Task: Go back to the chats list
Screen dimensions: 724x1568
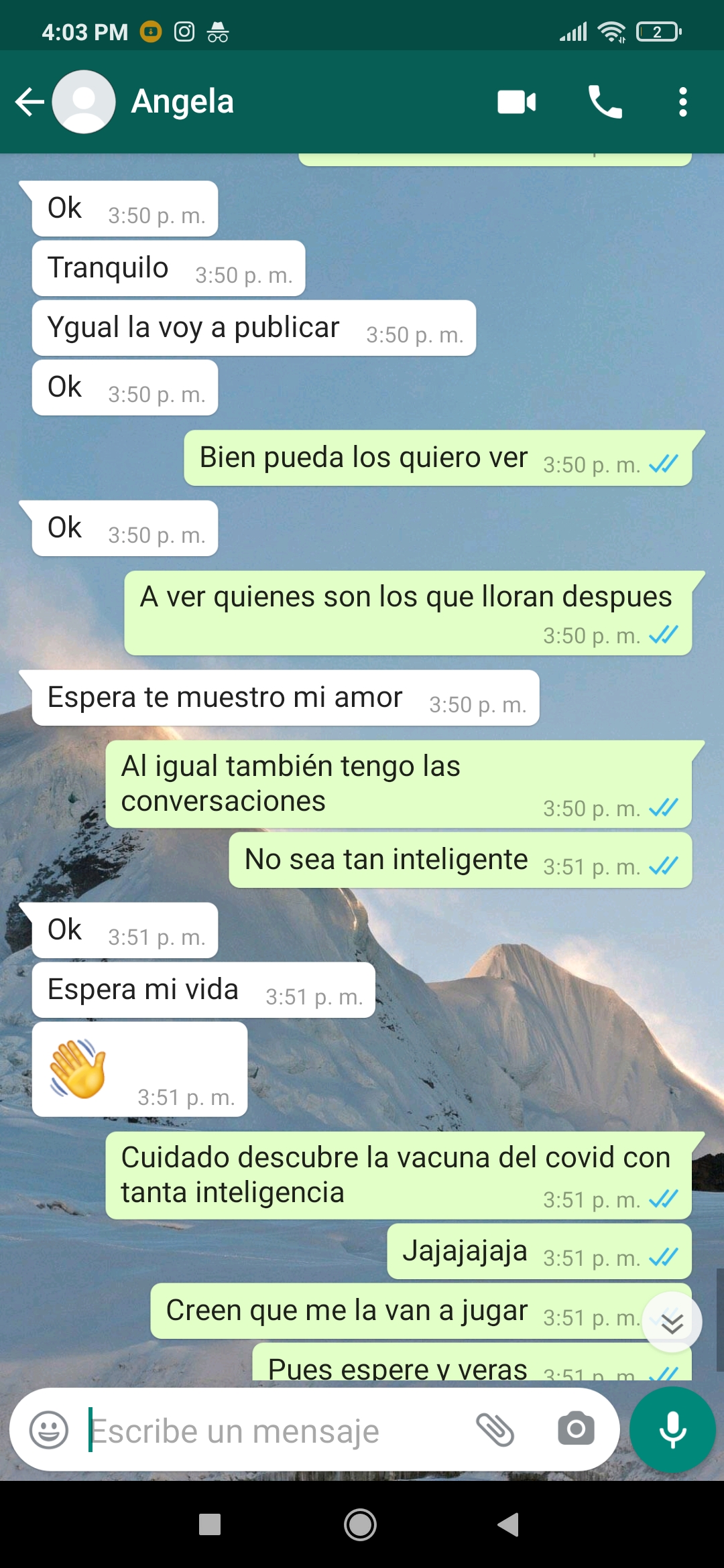Action: (x=29, y=102)
